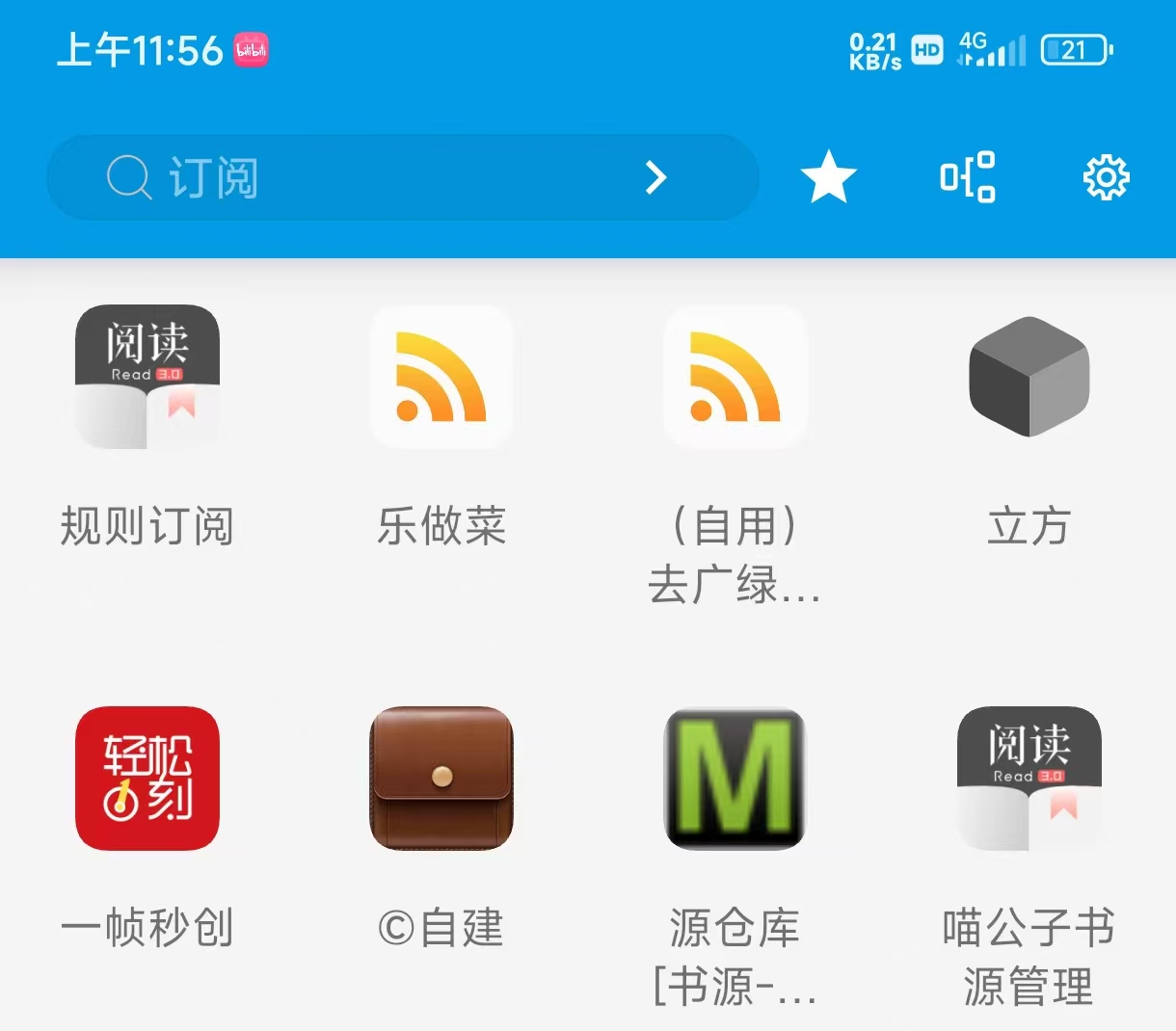Open favorites via the star icon
Viewport: 1176px width, 1031px height.
tap(828, 177)
